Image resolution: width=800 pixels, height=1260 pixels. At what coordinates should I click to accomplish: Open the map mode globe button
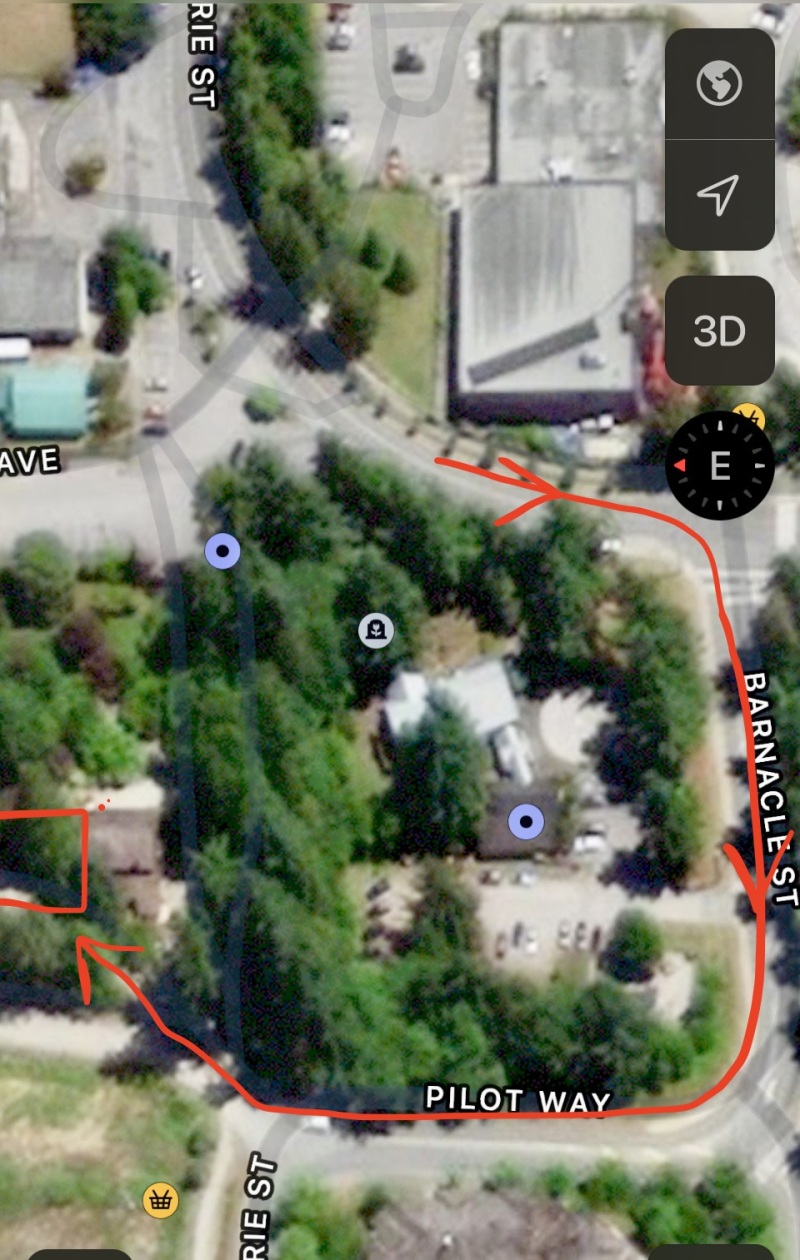pyautogui.click(x=719, y=84)
